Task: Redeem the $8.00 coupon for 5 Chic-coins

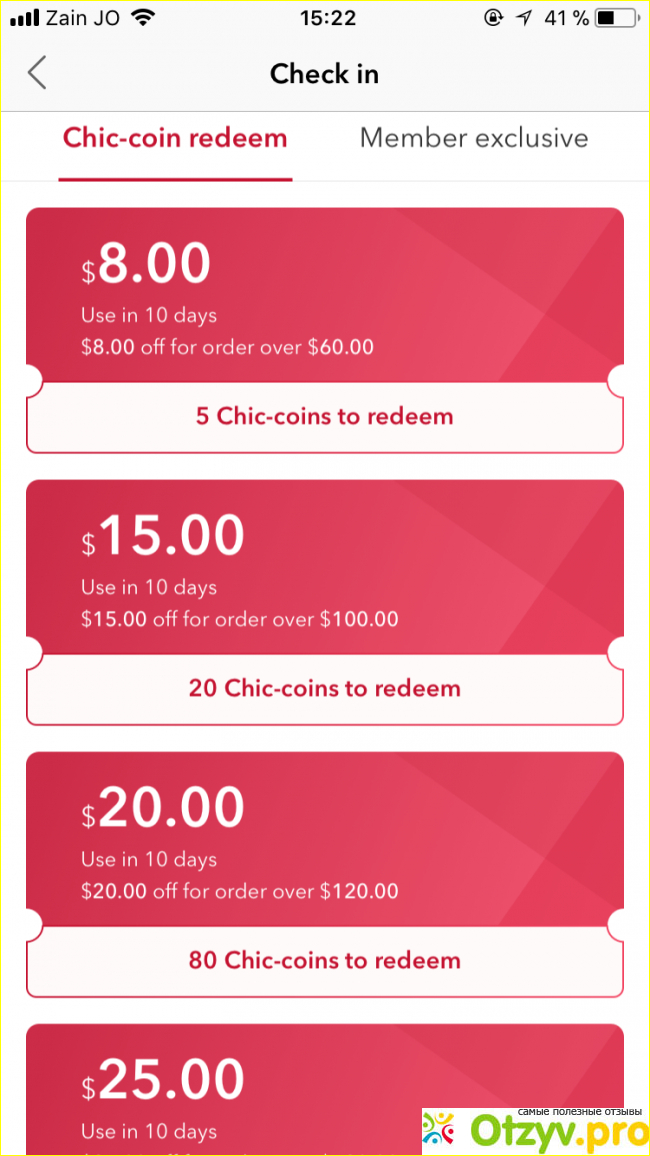Action: click(324, 417)
